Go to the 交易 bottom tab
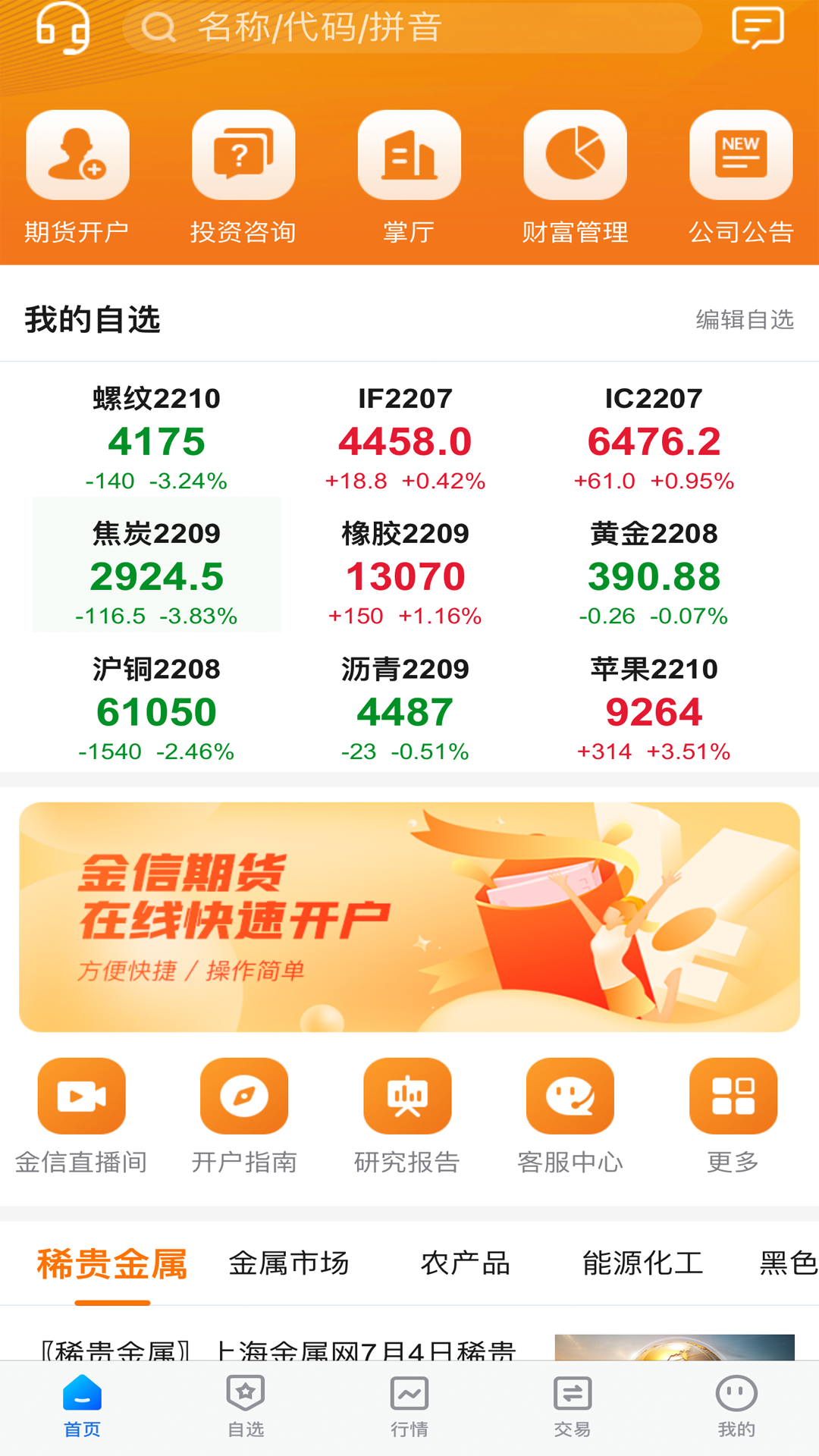The image size is (819, 1456). point(573,1407)
